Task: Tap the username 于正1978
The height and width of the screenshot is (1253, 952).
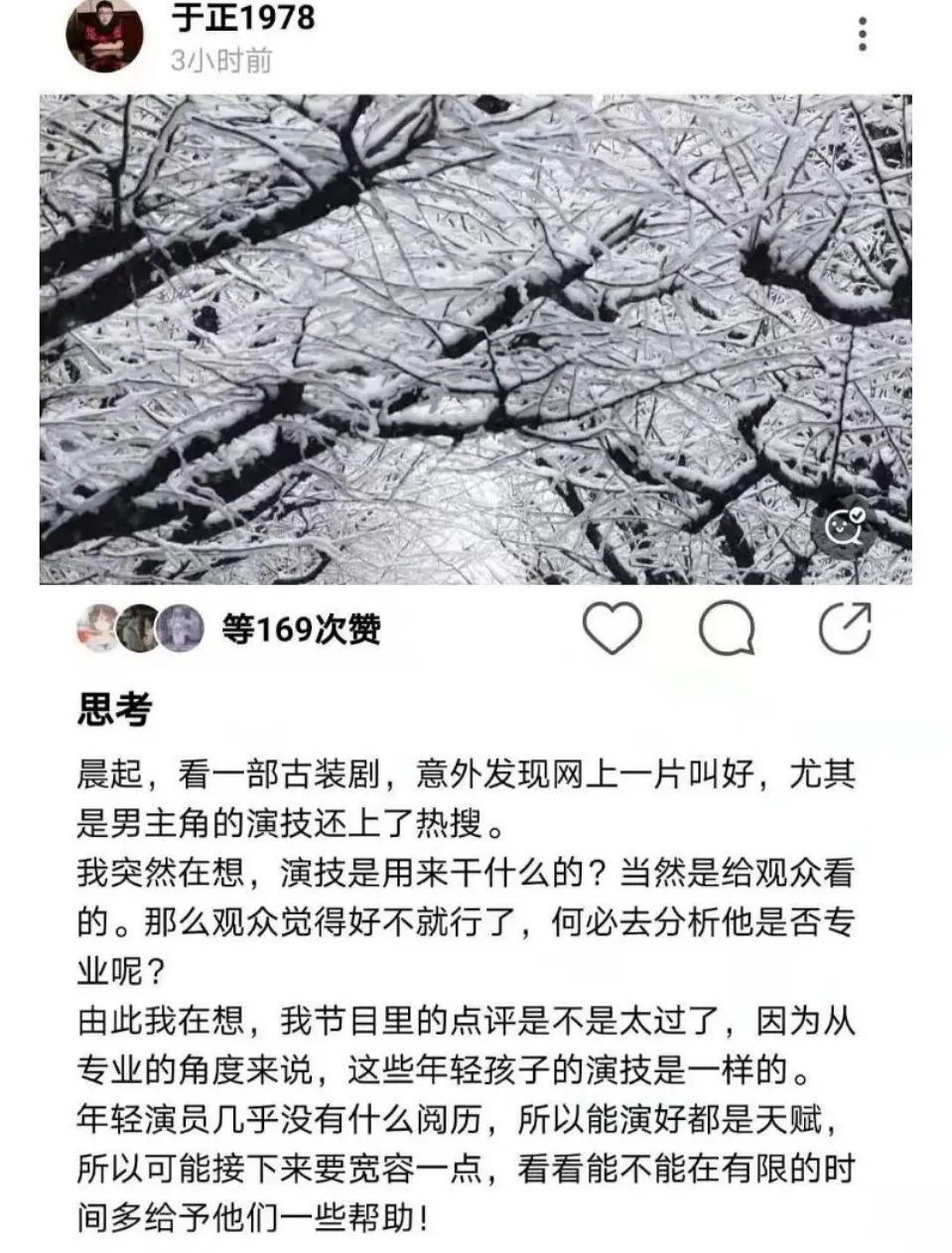Action: pos(244,17)
